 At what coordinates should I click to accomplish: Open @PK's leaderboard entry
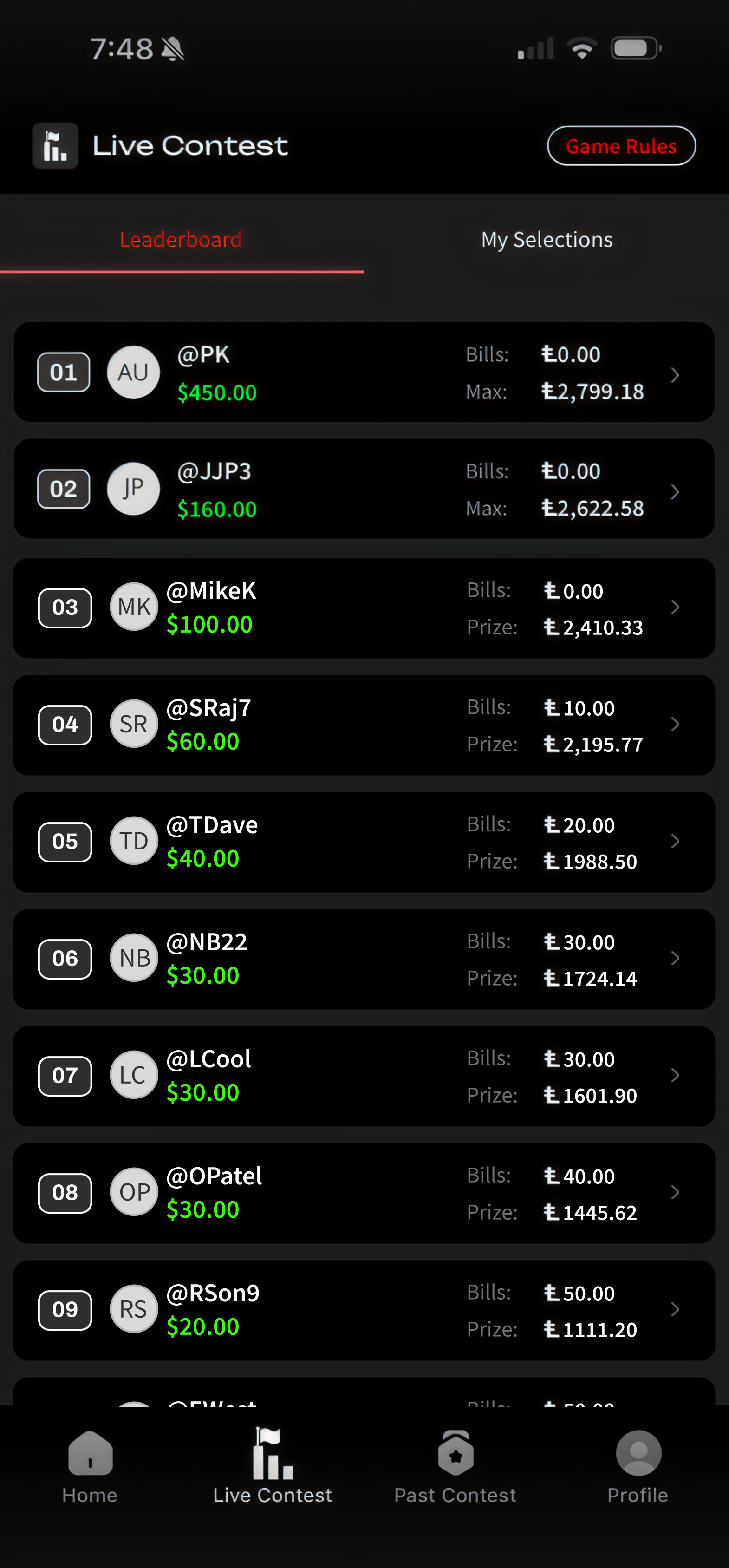pos(364,372)
